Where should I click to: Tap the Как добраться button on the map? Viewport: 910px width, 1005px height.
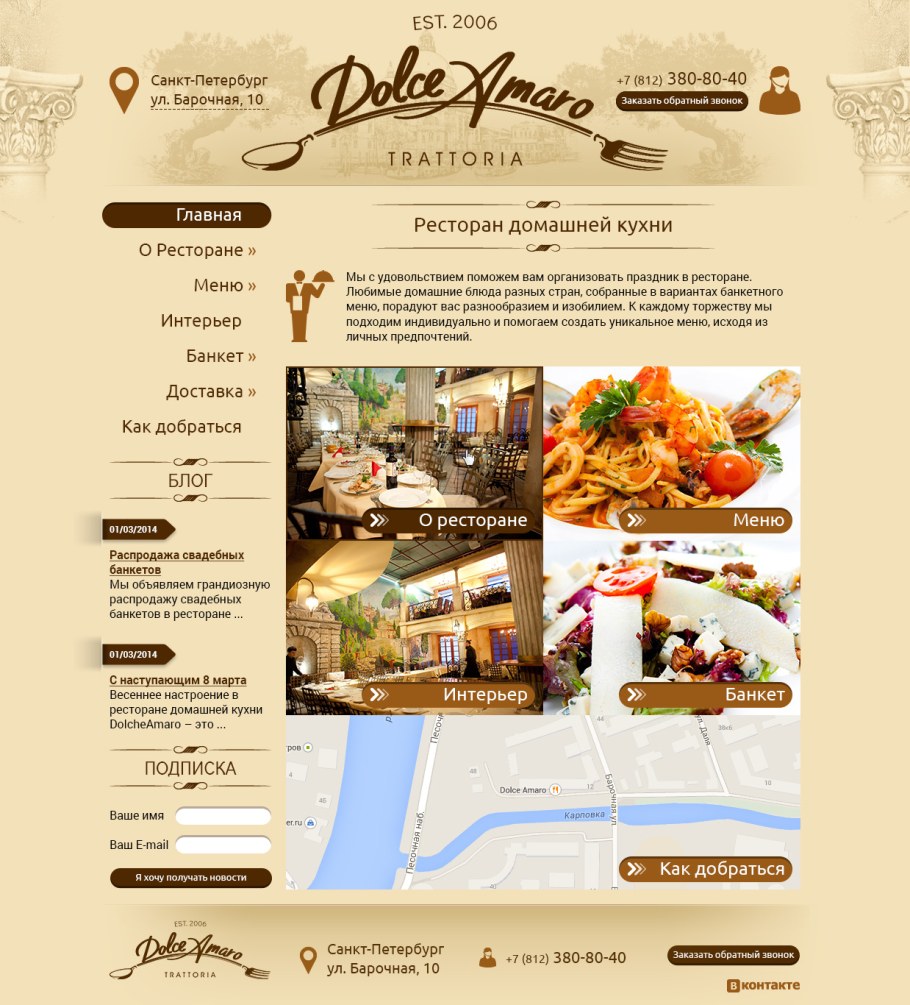tap(705, 869)
